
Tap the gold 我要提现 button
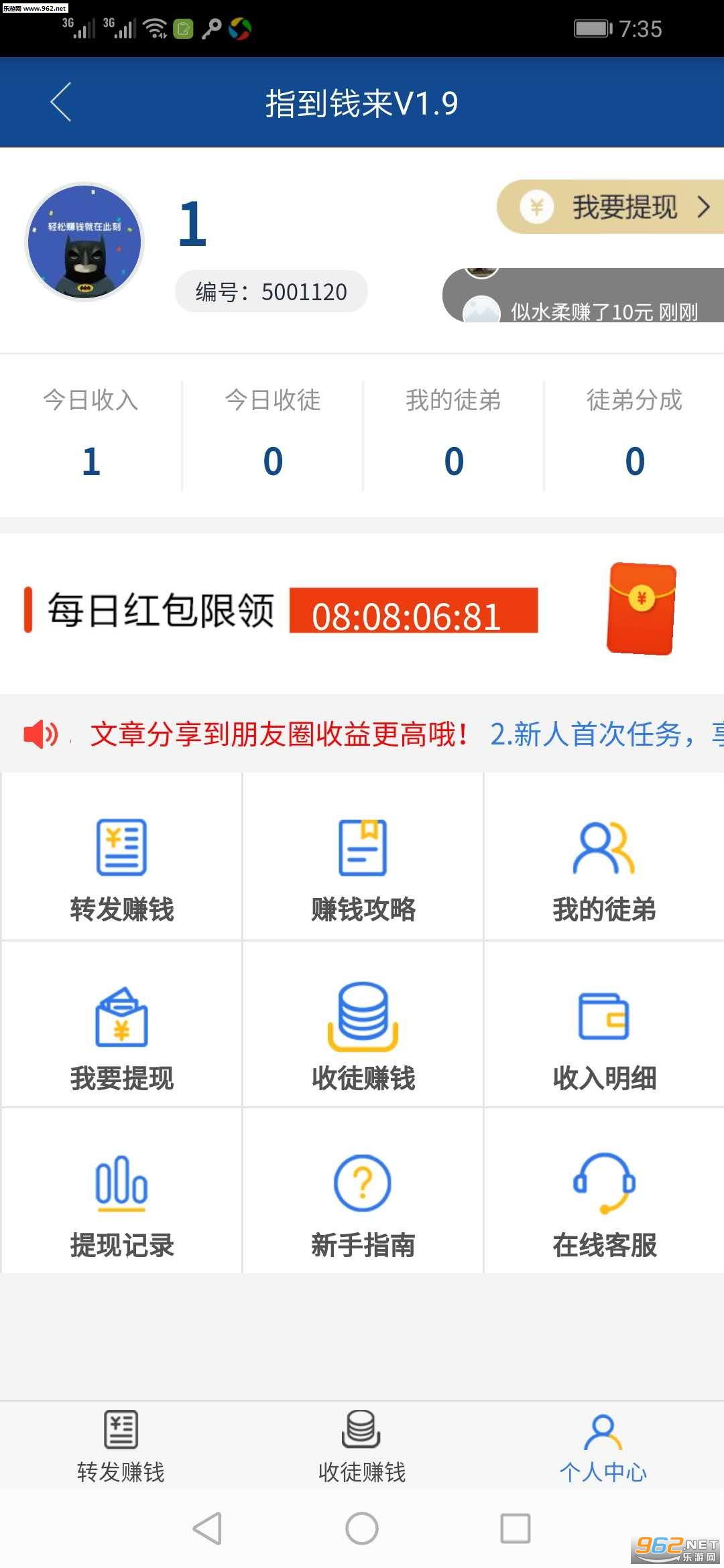click(x=610, y=207)
